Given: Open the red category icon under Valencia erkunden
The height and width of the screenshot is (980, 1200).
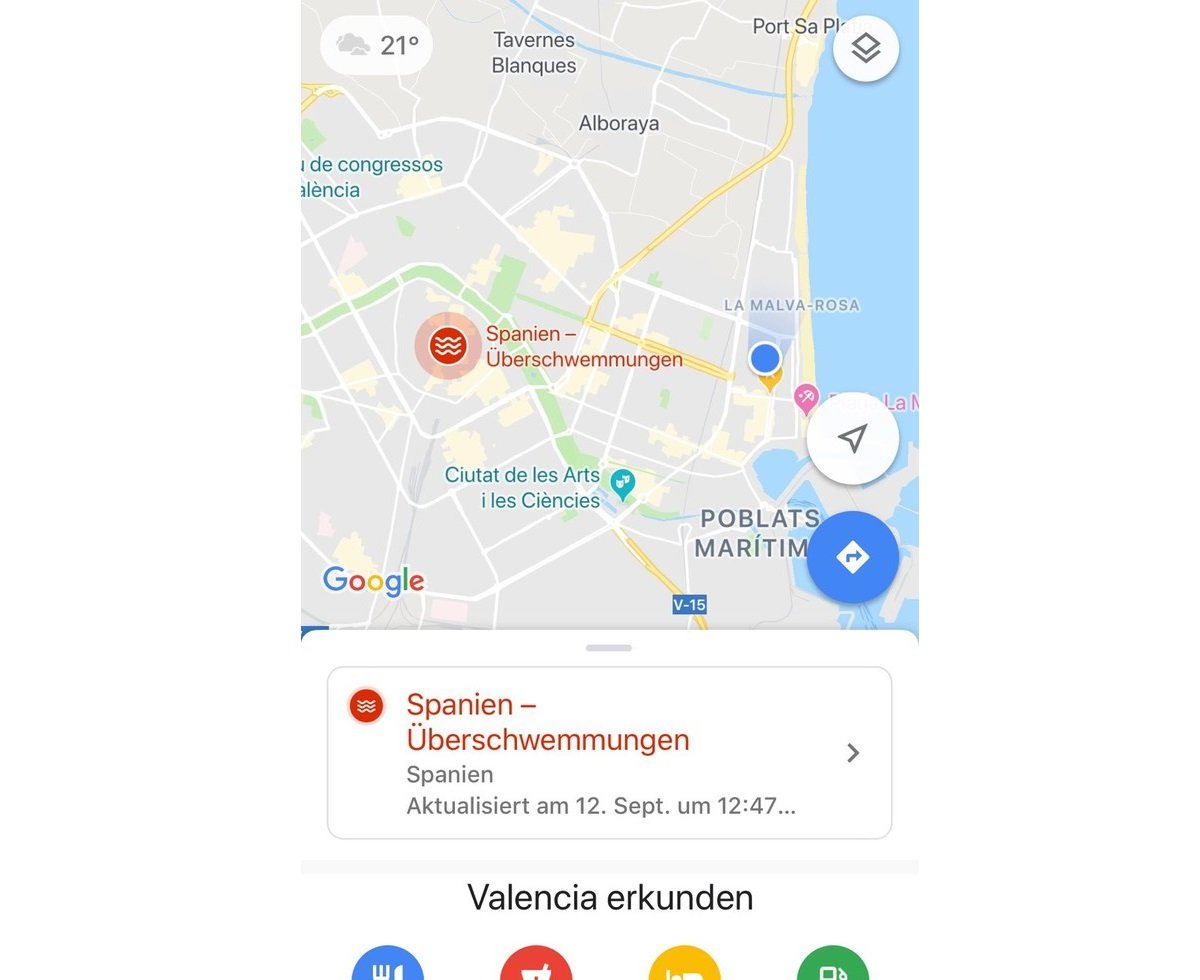Looking at the screenshot, I should tap(536, 967).
